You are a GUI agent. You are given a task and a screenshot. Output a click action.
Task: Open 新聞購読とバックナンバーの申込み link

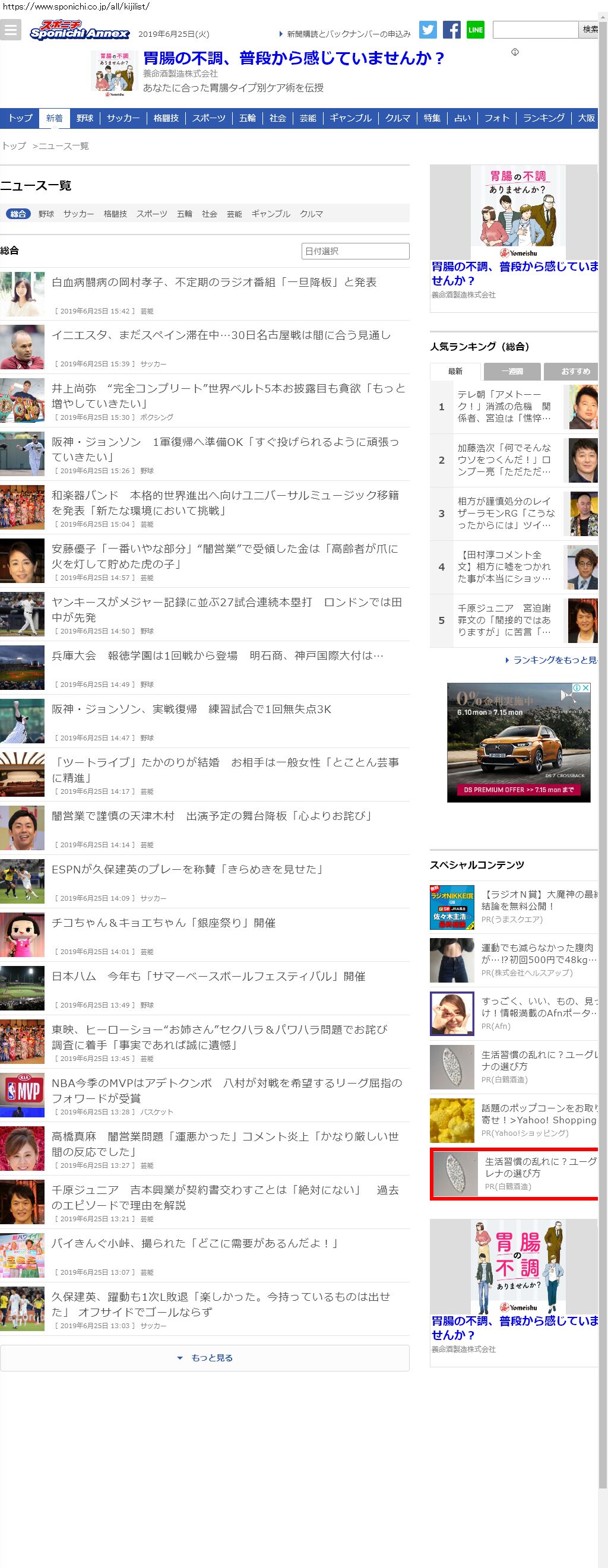click(348, 34)
